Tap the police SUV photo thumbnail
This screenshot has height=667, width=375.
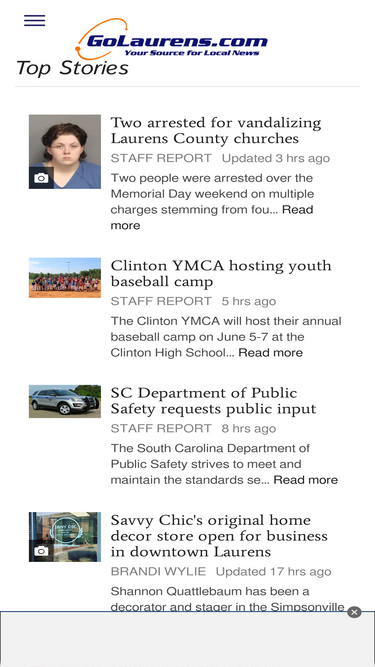click(x=65, y=401)
